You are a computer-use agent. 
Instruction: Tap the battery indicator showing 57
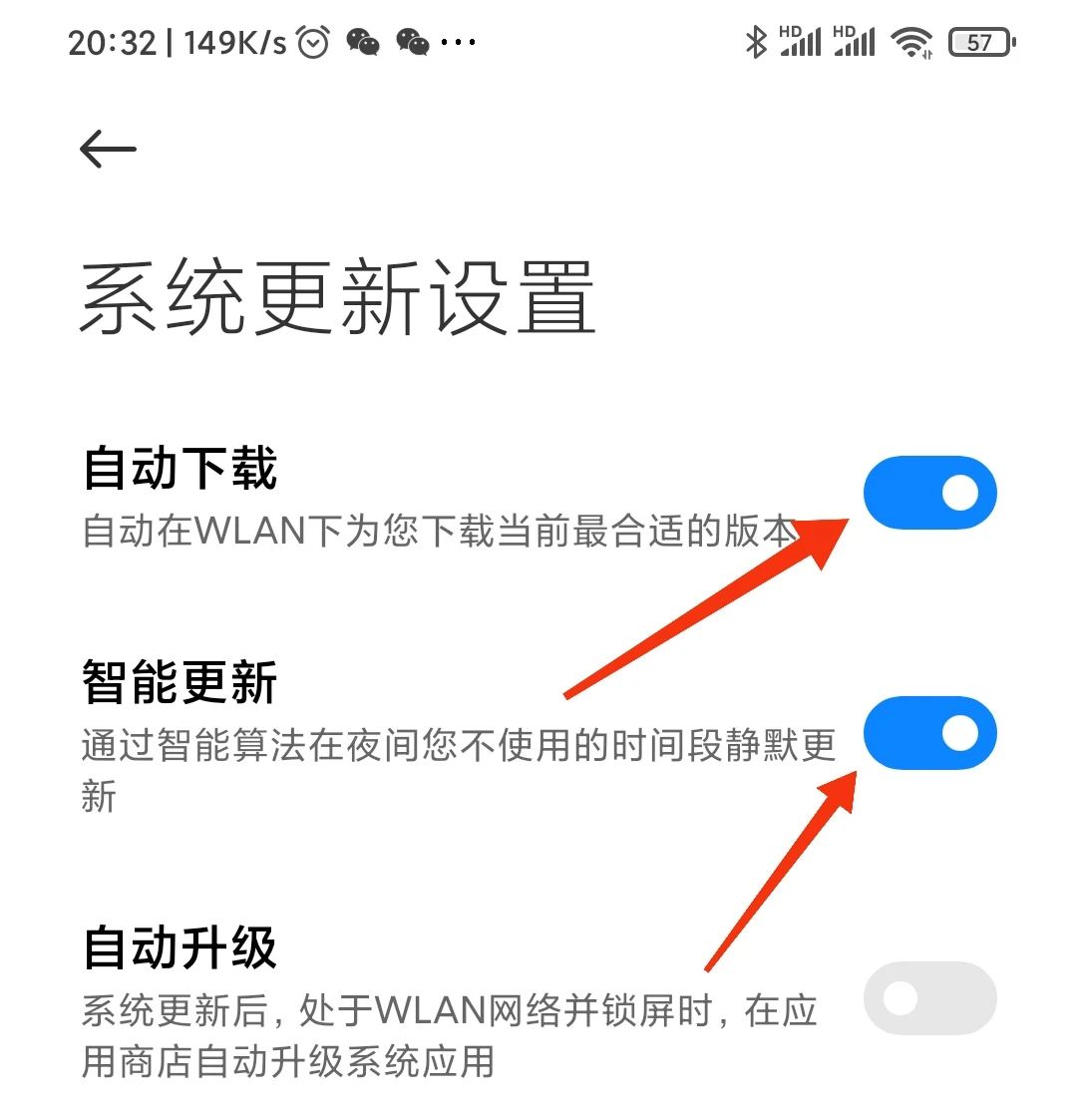pos(979,43)
